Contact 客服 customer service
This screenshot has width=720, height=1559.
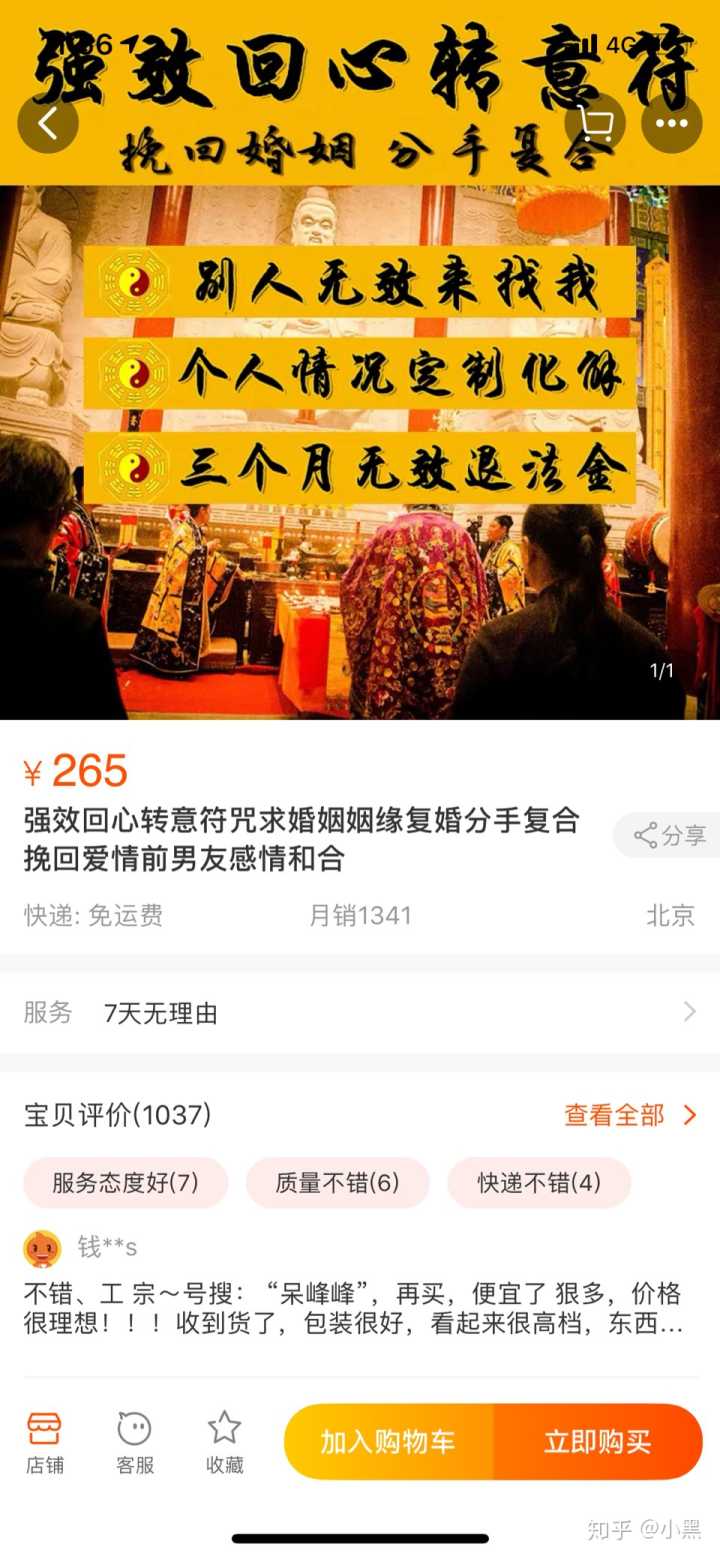click(134, 1443)
